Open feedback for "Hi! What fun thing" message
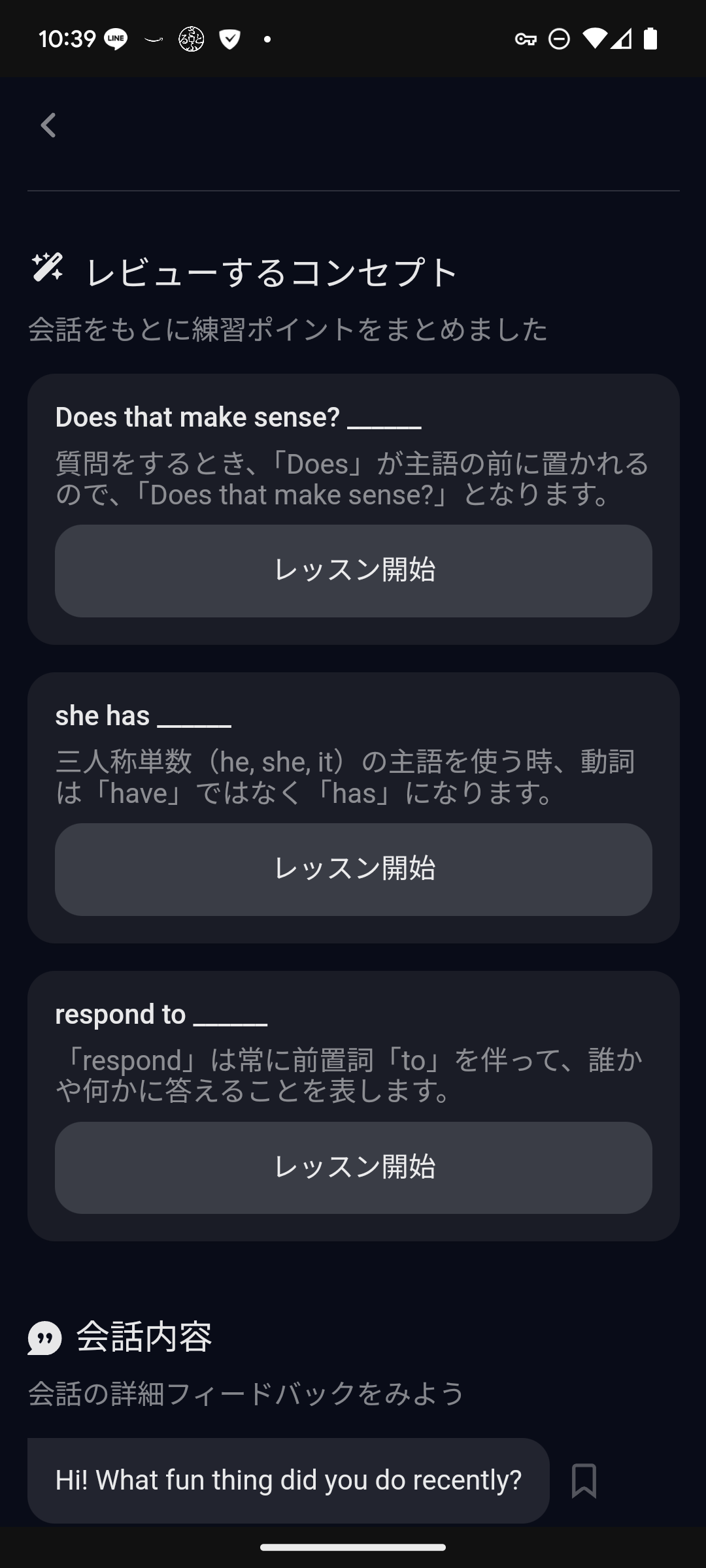This screenshot has width=706, height=1568. click(288, 1480)
